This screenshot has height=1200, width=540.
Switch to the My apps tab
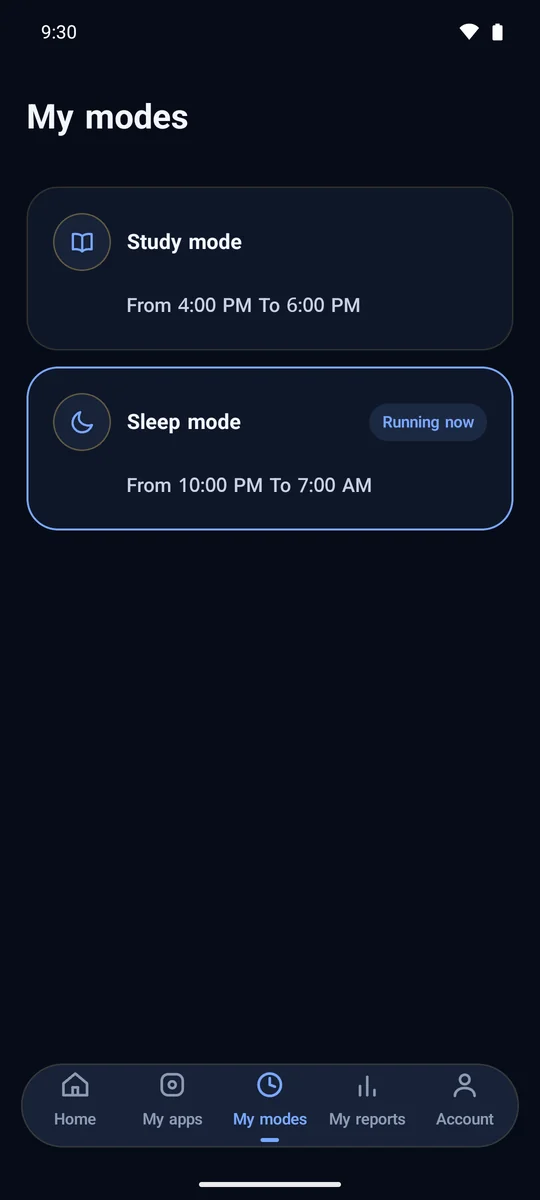pos(172,1100)
